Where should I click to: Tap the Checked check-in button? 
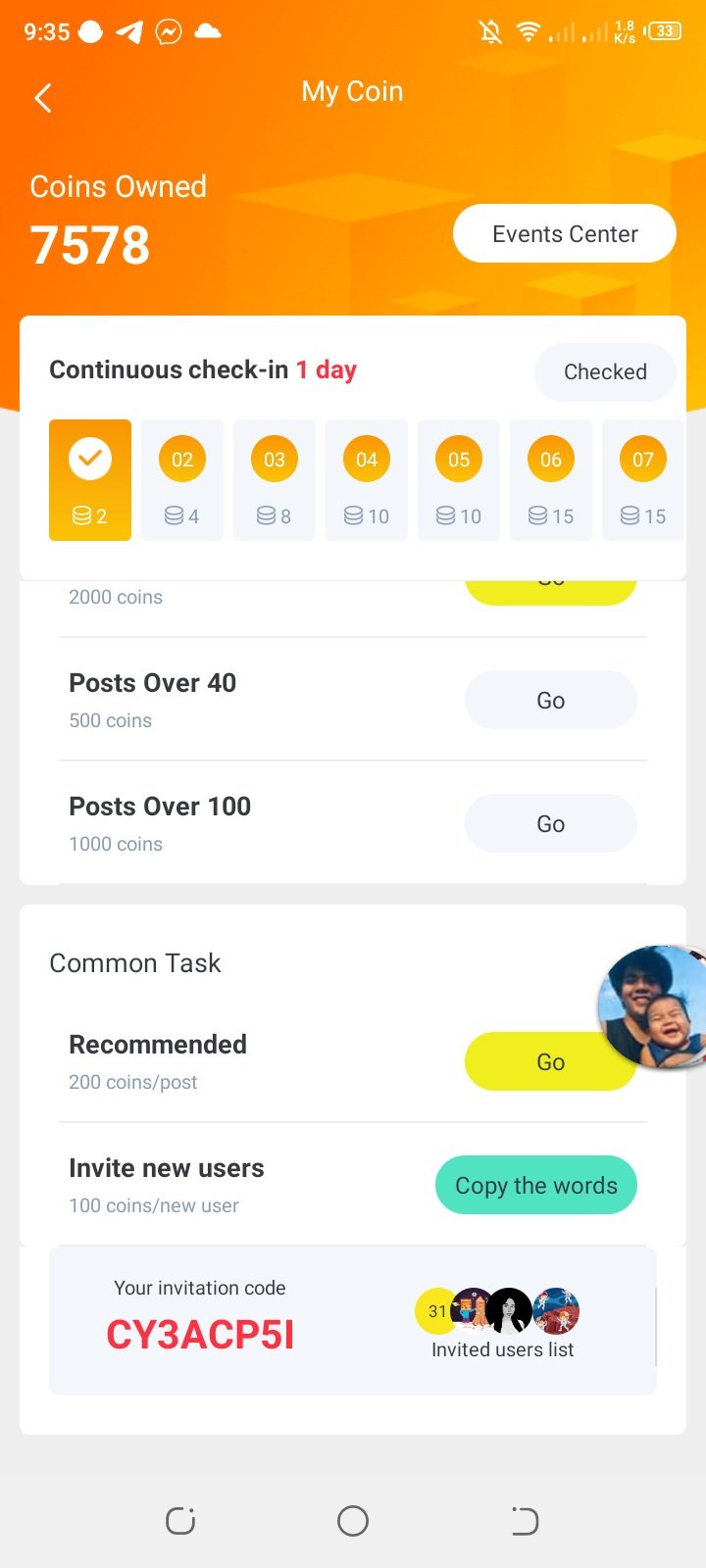click(604, 372)
